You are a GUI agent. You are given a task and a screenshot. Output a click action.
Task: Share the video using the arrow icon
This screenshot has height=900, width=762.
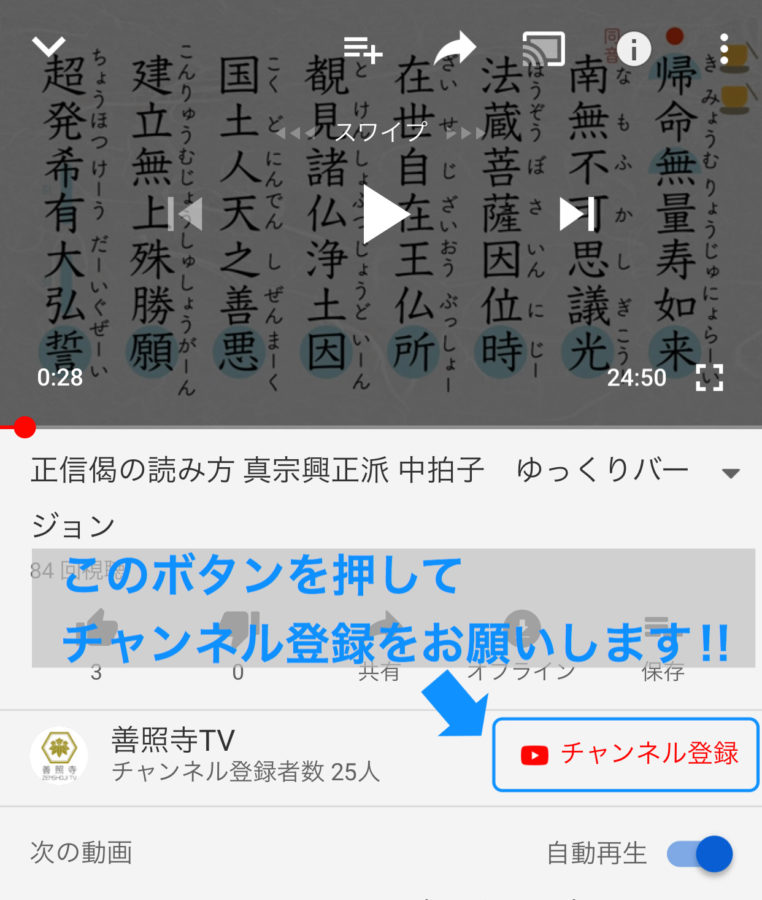tap(454, 48)
